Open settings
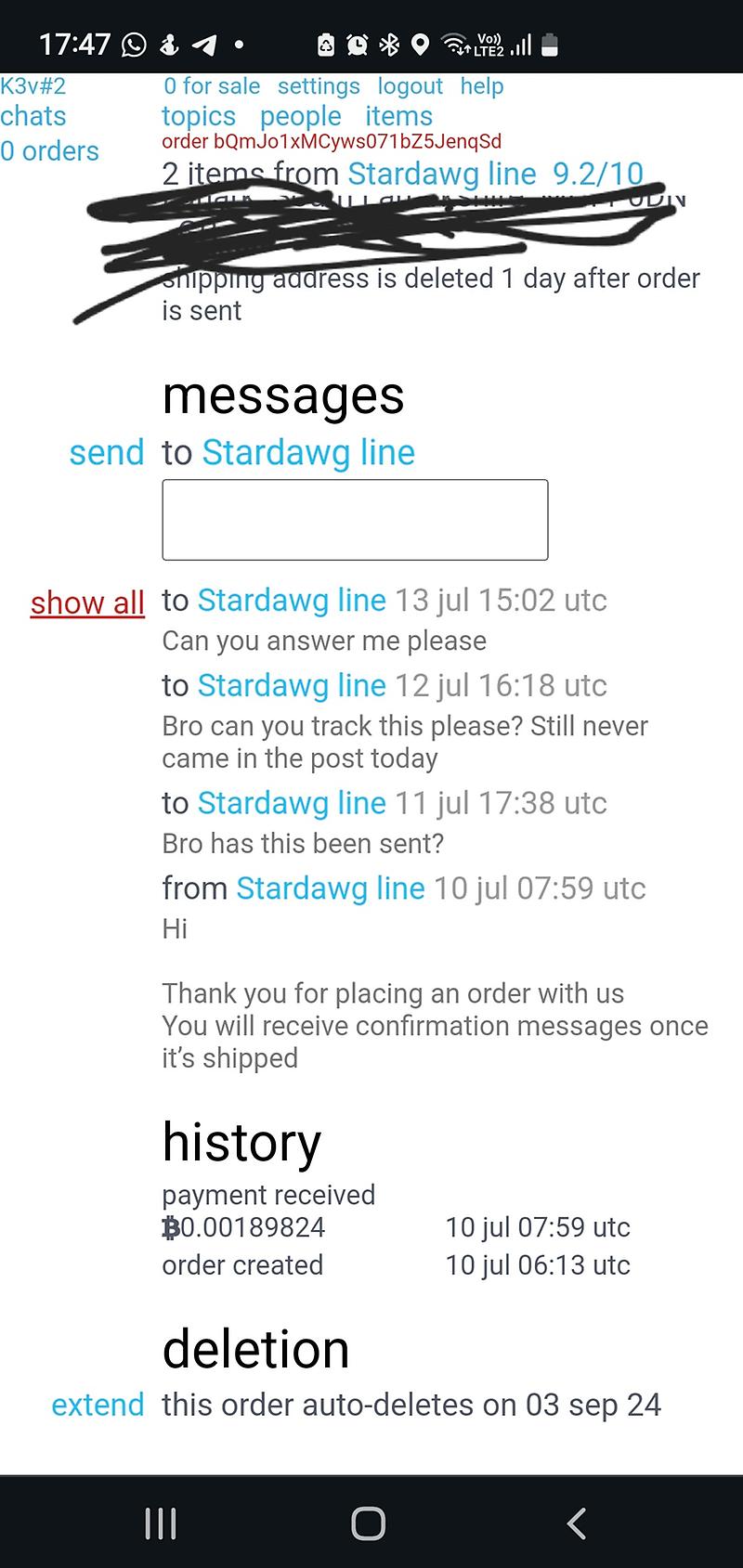Viewport: 743px width, 1568px height. tap(319, 86)
